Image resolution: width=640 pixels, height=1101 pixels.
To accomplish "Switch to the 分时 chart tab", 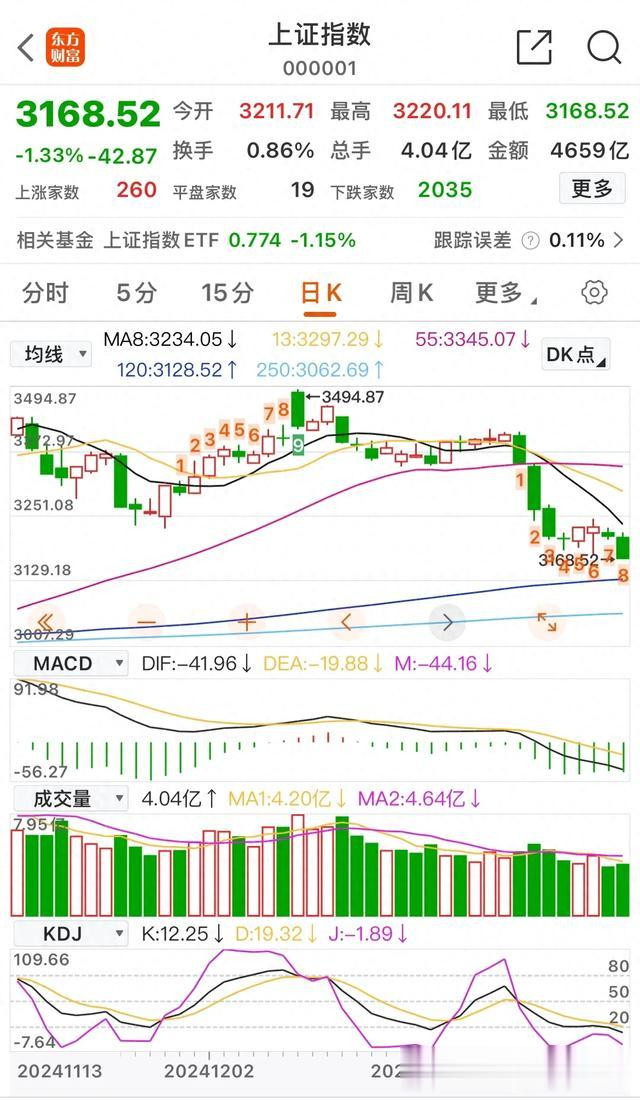I will point(45,292).
